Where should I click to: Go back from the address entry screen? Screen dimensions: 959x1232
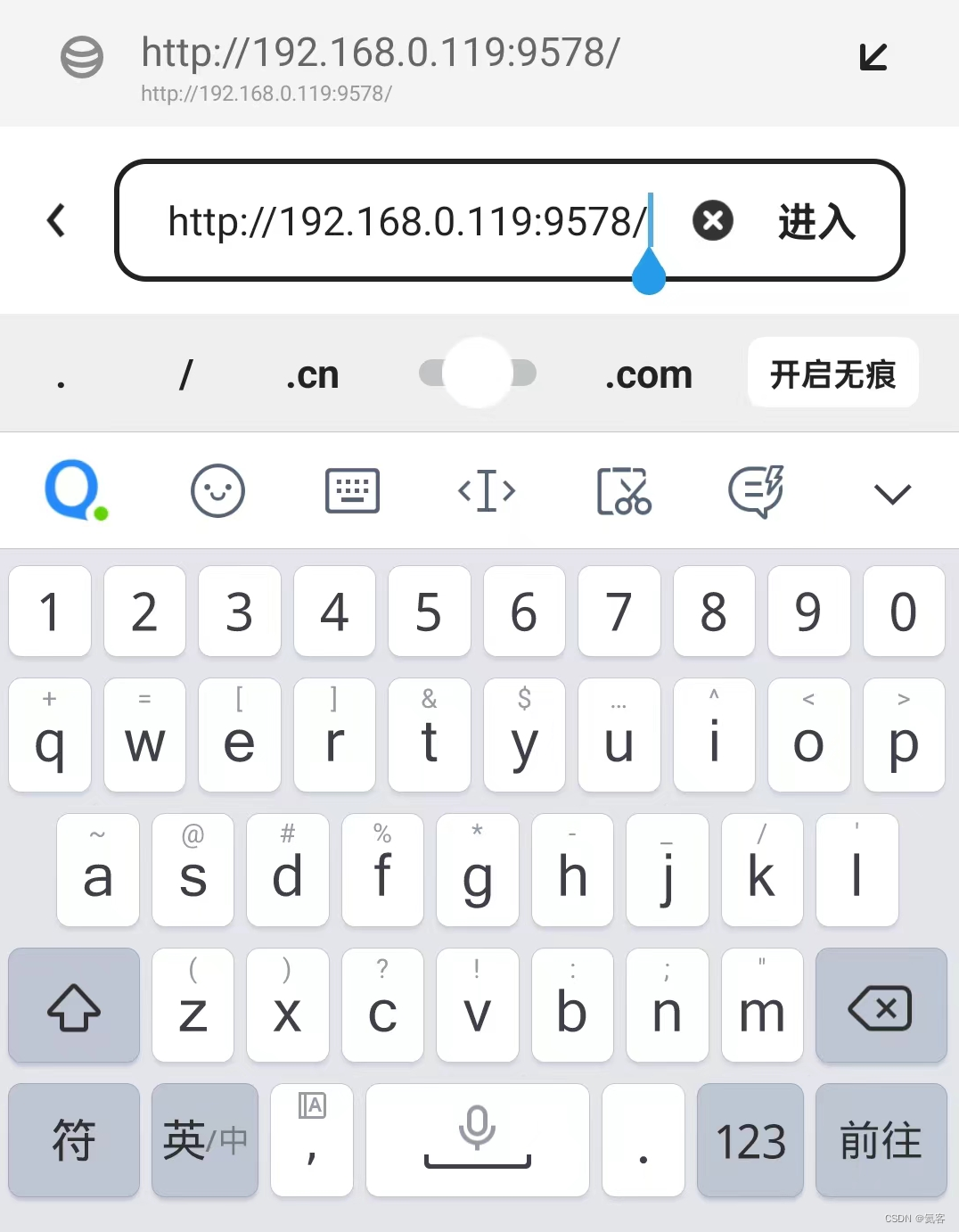click(56, 220)
